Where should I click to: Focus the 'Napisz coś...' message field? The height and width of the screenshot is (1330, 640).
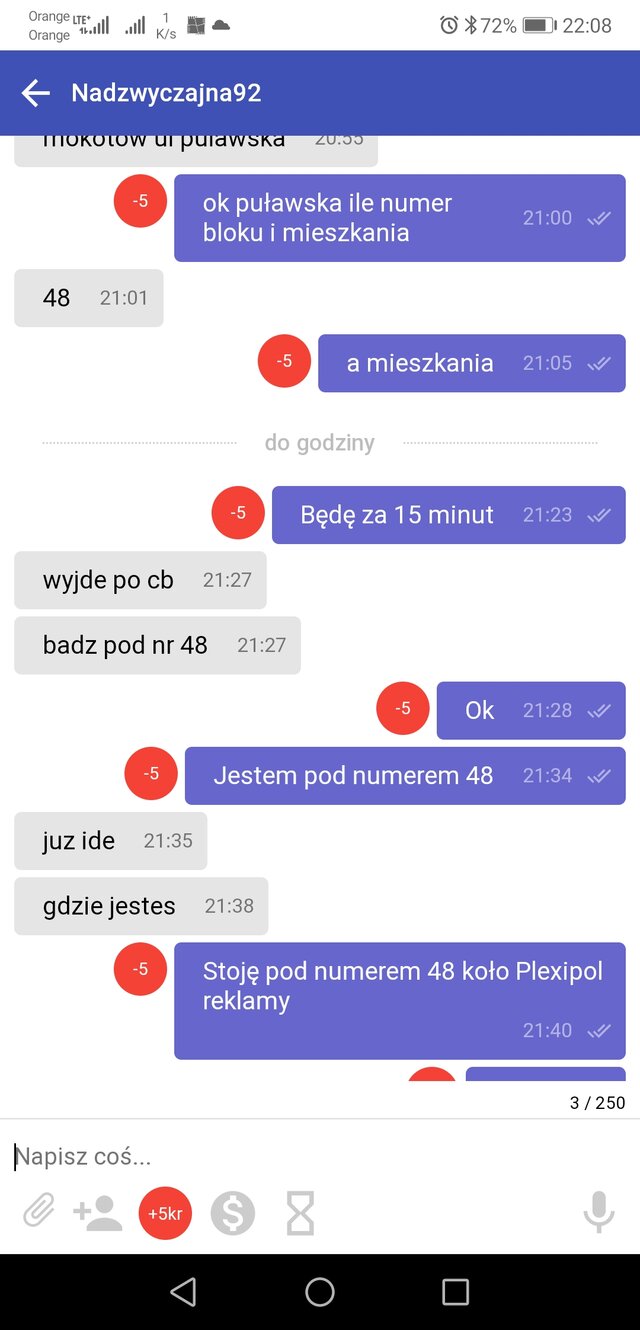click(x=300, y=1157)
